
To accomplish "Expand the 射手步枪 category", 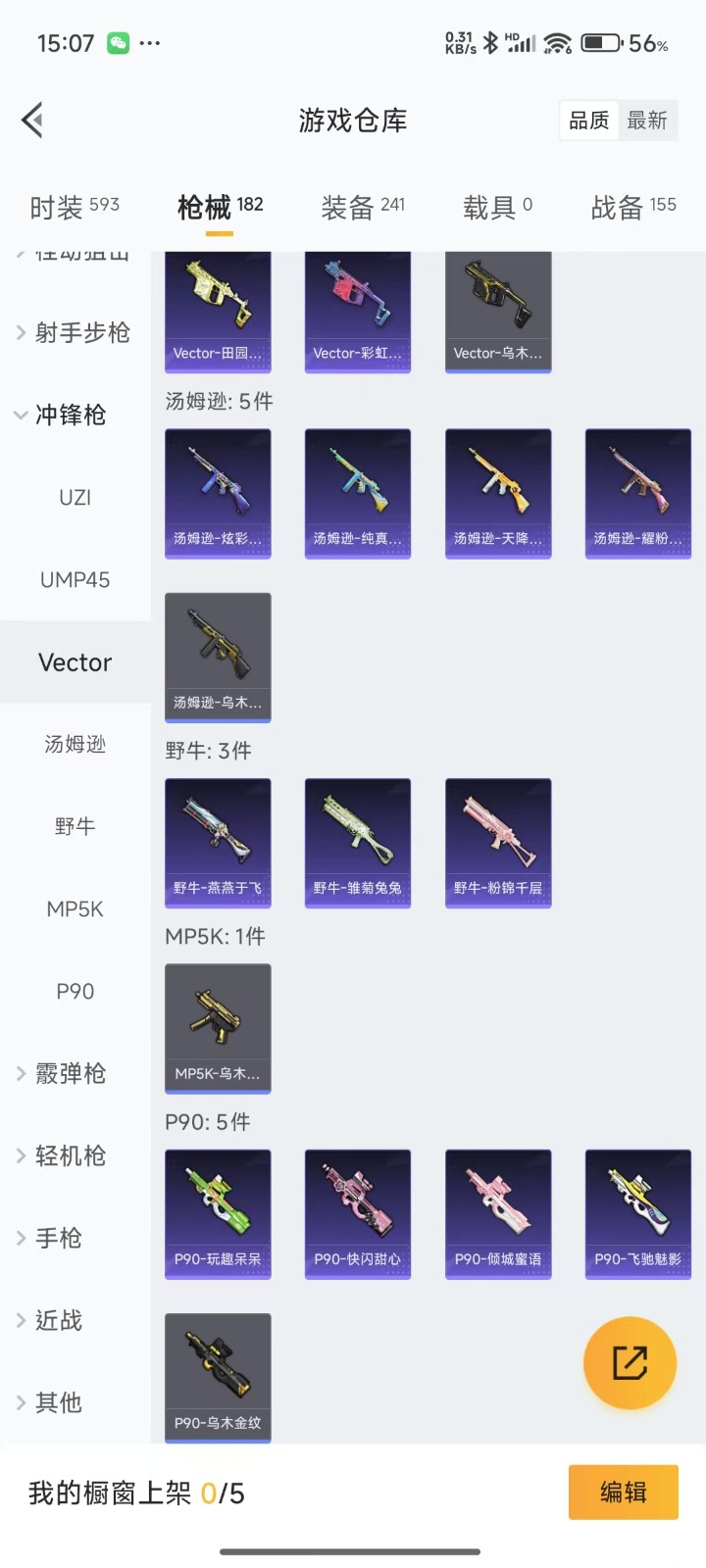I will [75, 332].
